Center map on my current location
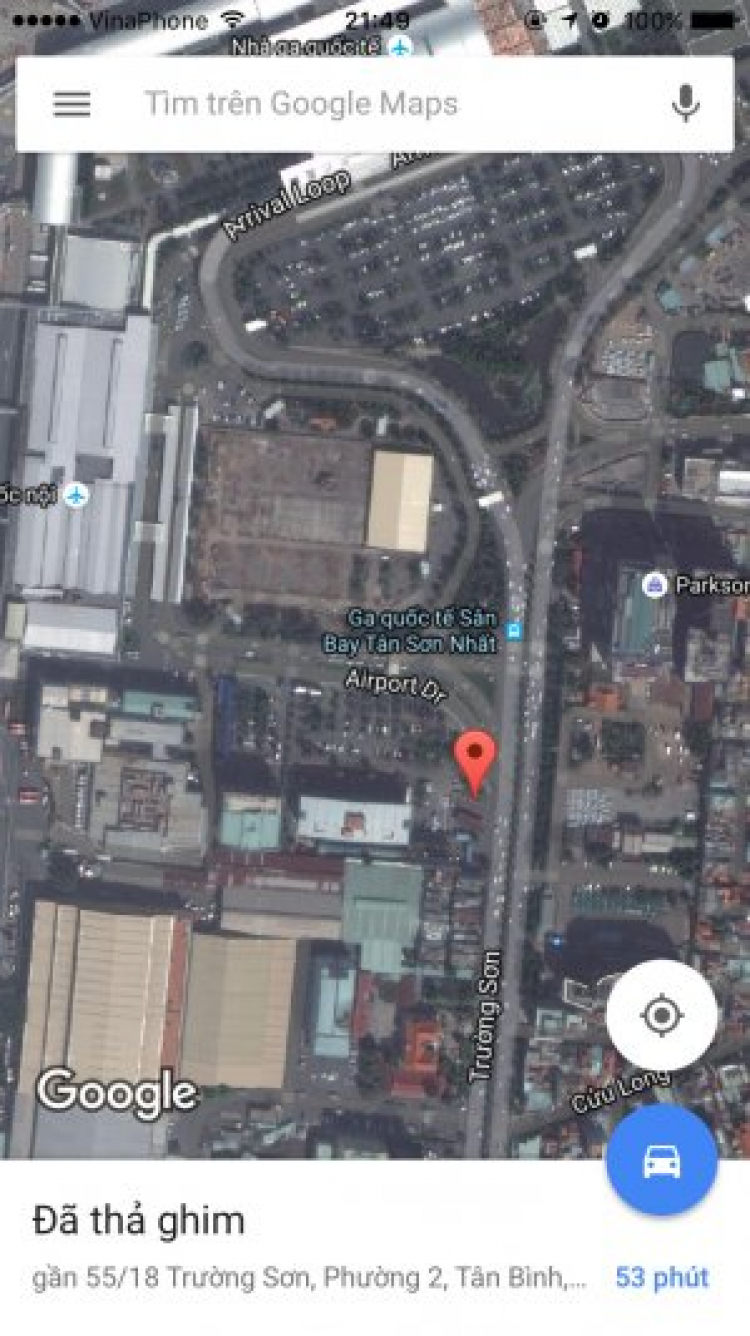 point(661,1016)
